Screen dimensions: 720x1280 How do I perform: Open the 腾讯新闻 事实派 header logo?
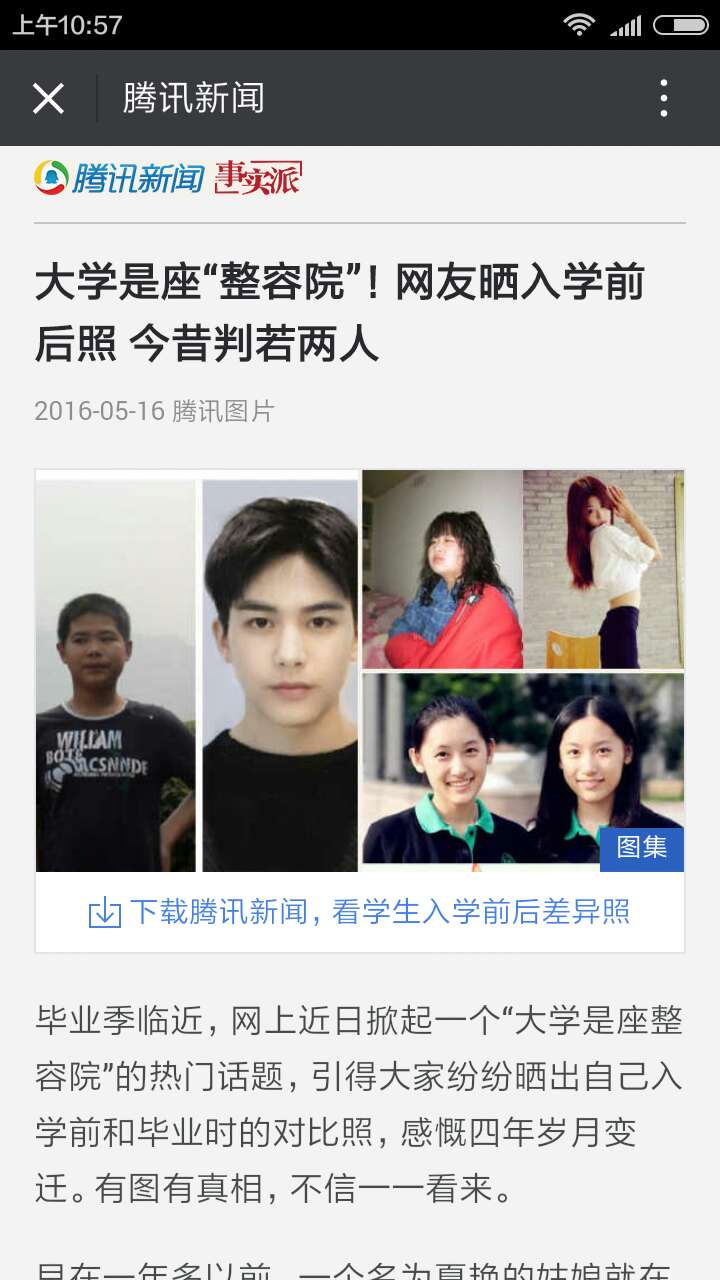[x=168, y=178]
